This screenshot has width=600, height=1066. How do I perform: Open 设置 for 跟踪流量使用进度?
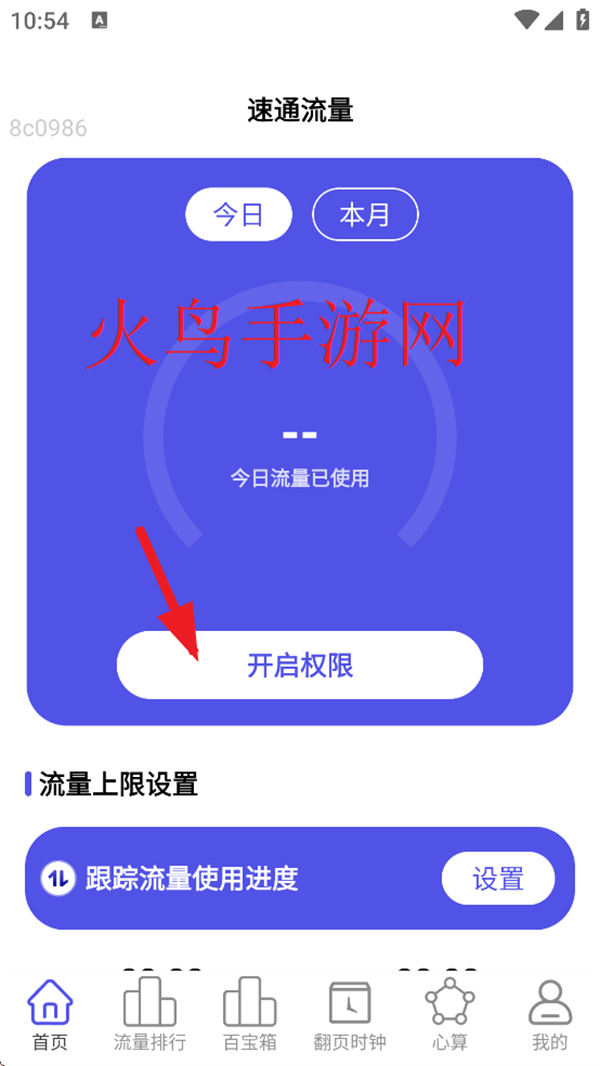[x=498, y=879]
